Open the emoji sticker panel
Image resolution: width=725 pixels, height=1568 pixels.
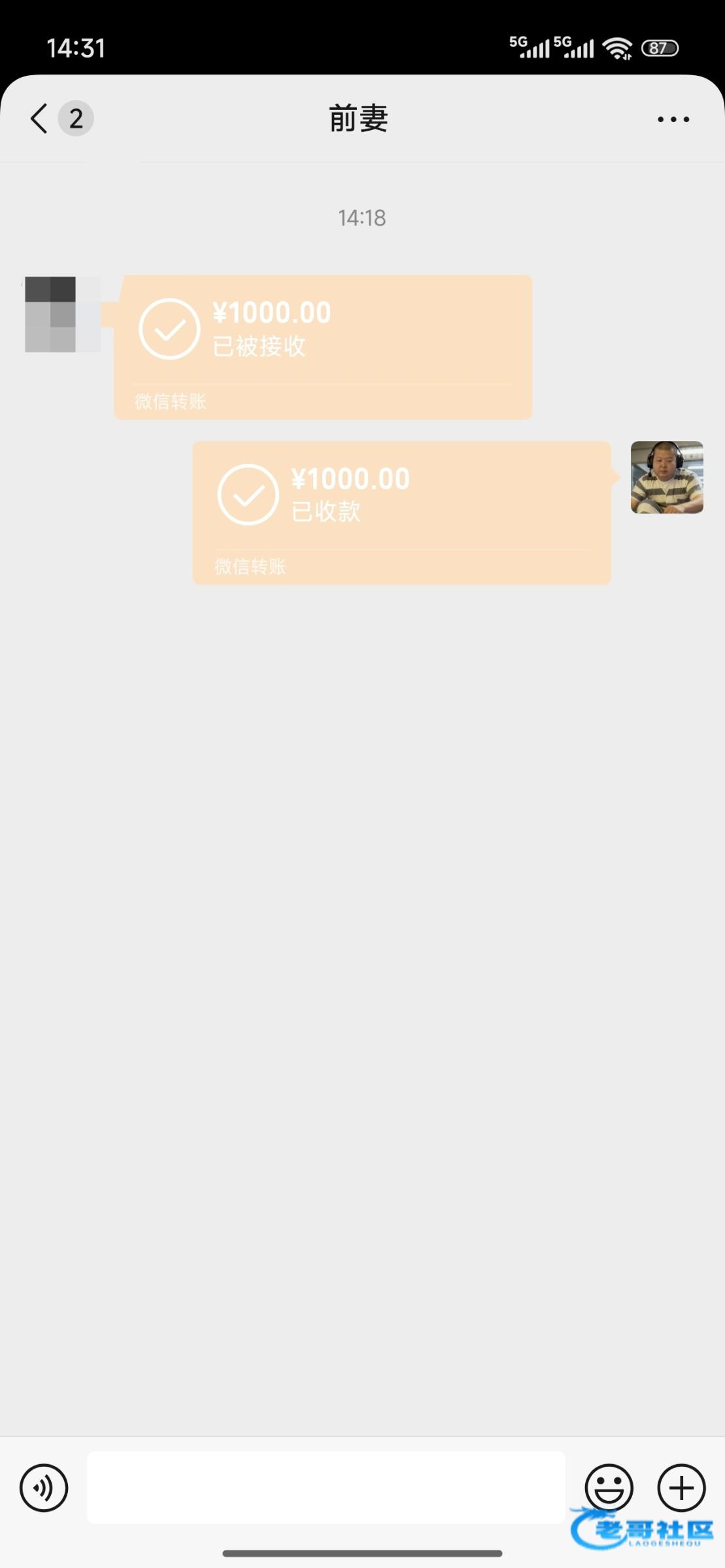(609, 1488)
